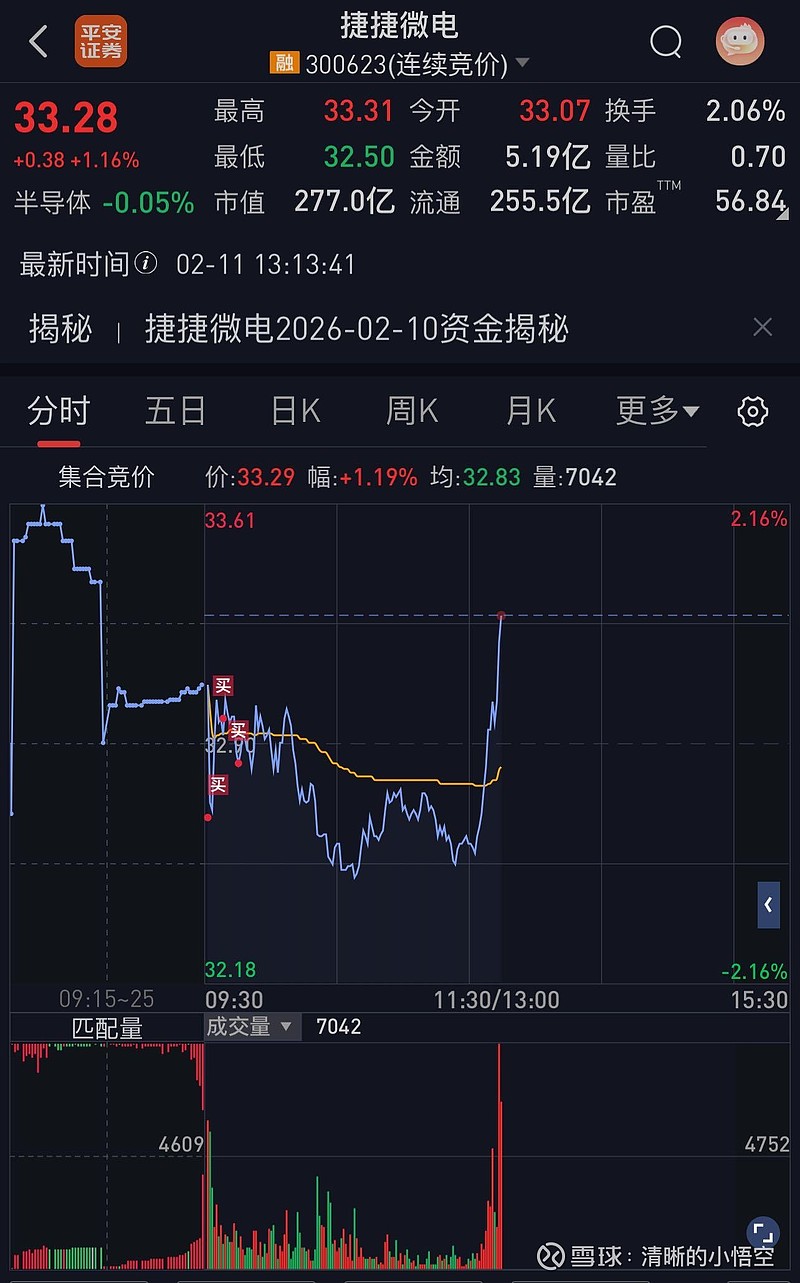Go back using the top-left arrow
800x1283 pixels.
pos(38,42)
